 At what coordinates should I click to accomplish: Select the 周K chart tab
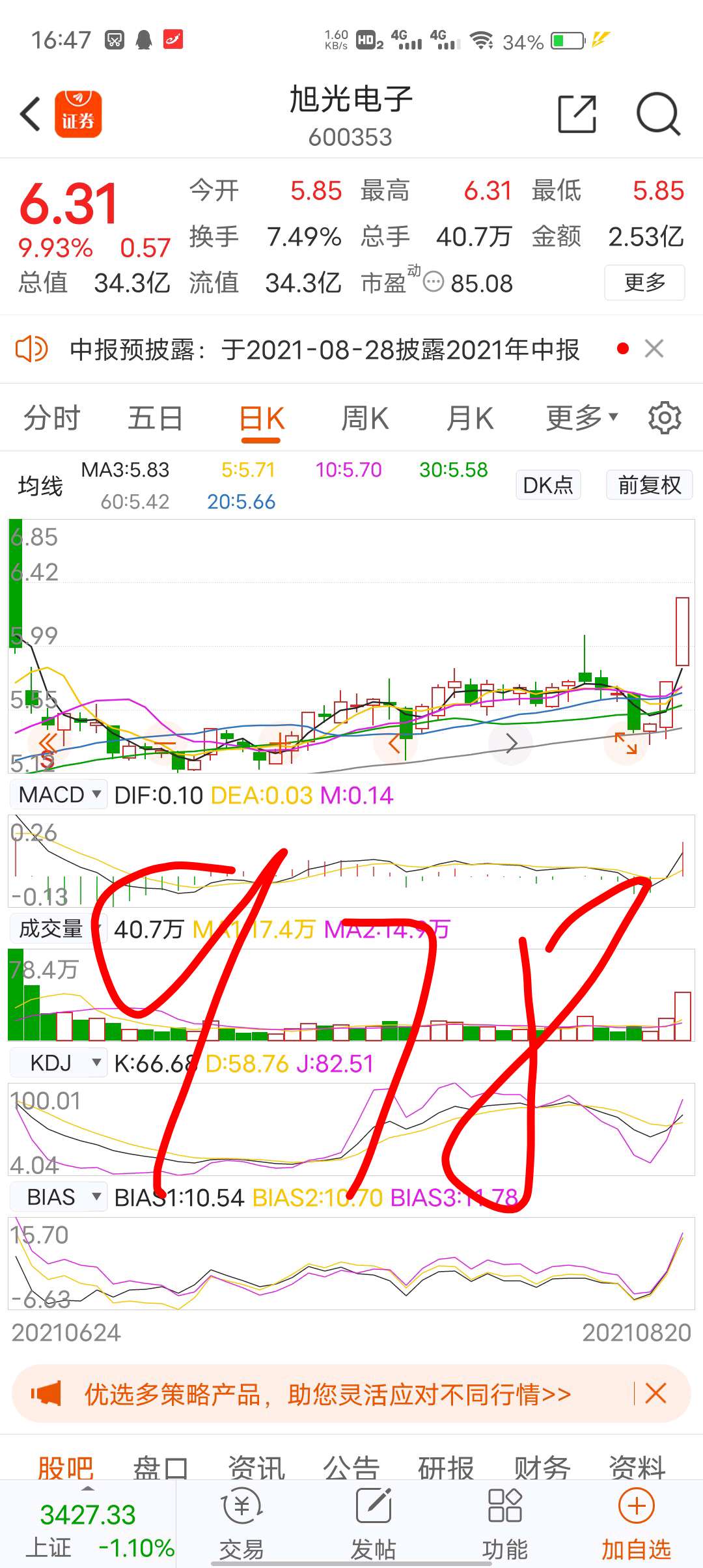tap(365, 418)
